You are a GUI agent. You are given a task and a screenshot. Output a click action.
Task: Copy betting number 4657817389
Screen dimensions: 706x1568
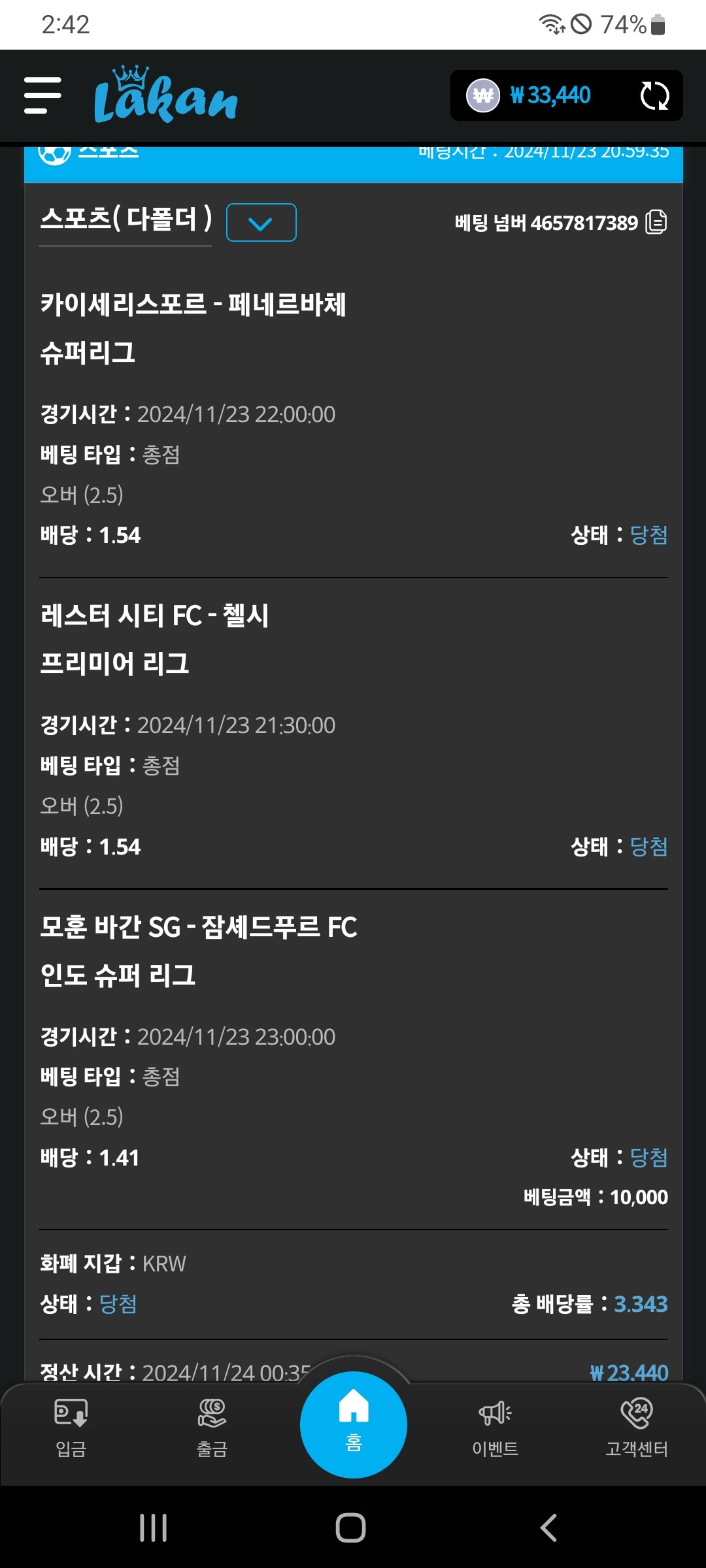pyautogui.click(x=656, y=222)
